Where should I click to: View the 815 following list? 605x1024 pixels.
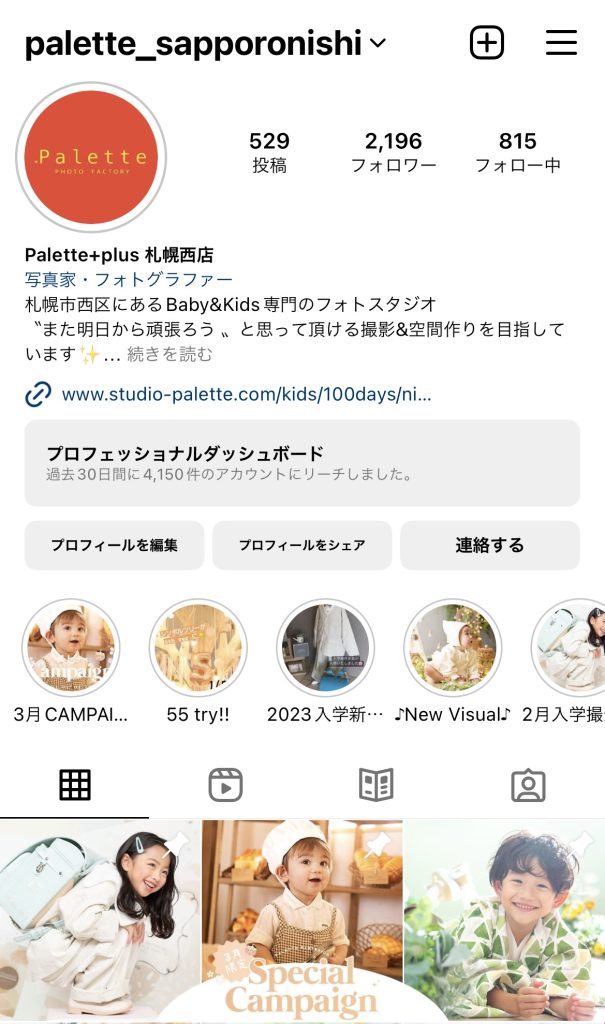coord(517,152)
